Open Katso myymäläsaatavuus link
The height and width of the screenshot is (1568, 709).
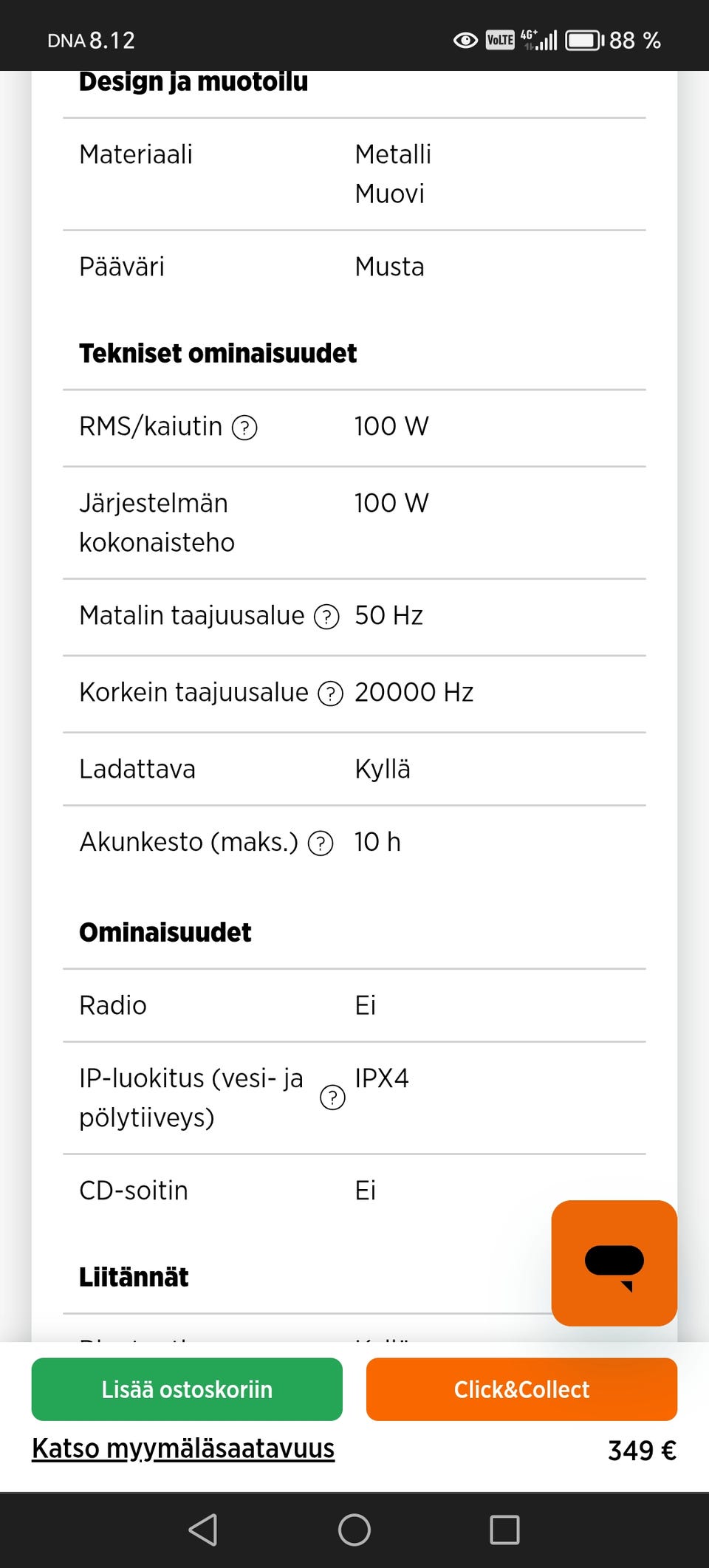pyautogui.click(x=184, y=1448)
